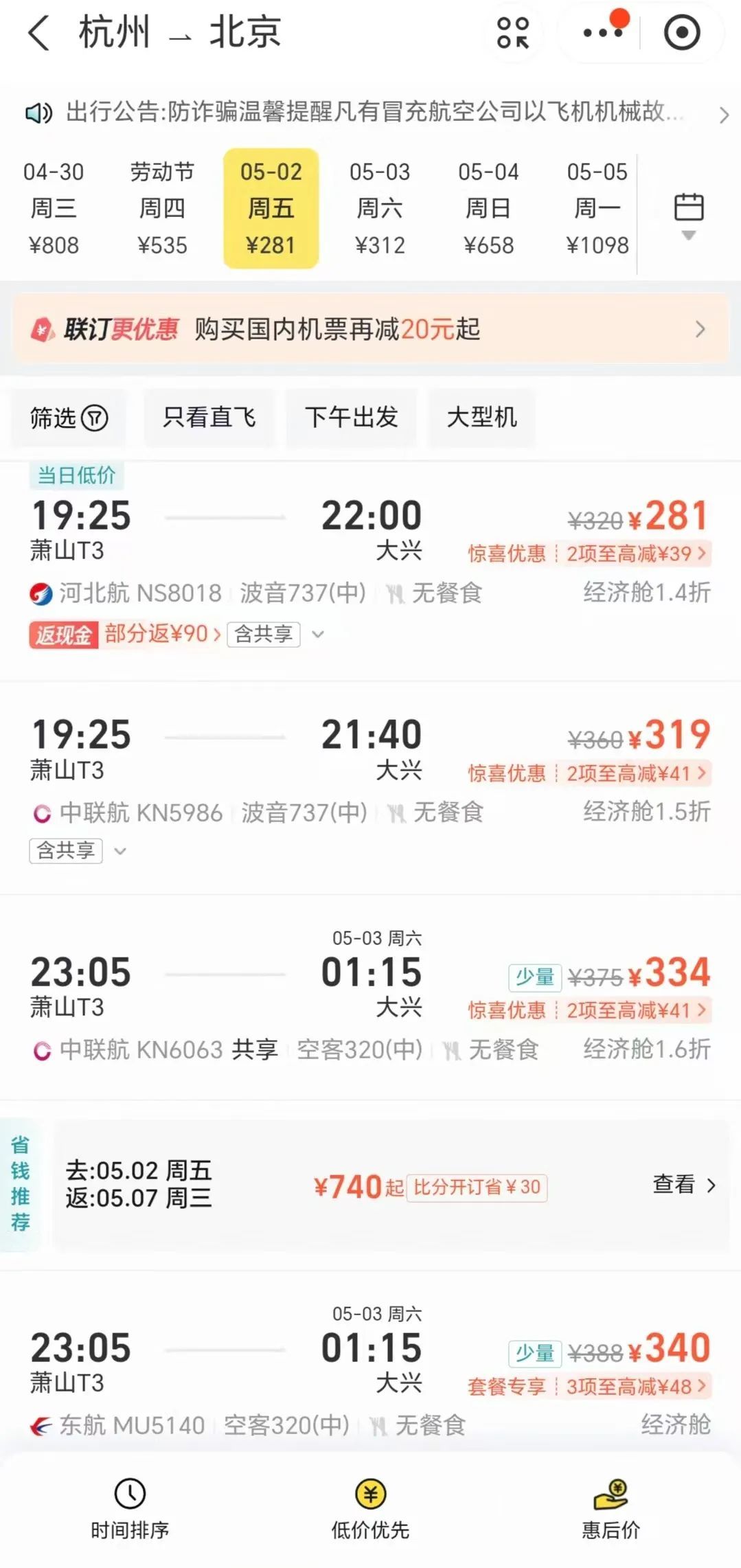Toggle the 只看直飞 direct-flights filter

pyautogui.click(x=209, y=418)
